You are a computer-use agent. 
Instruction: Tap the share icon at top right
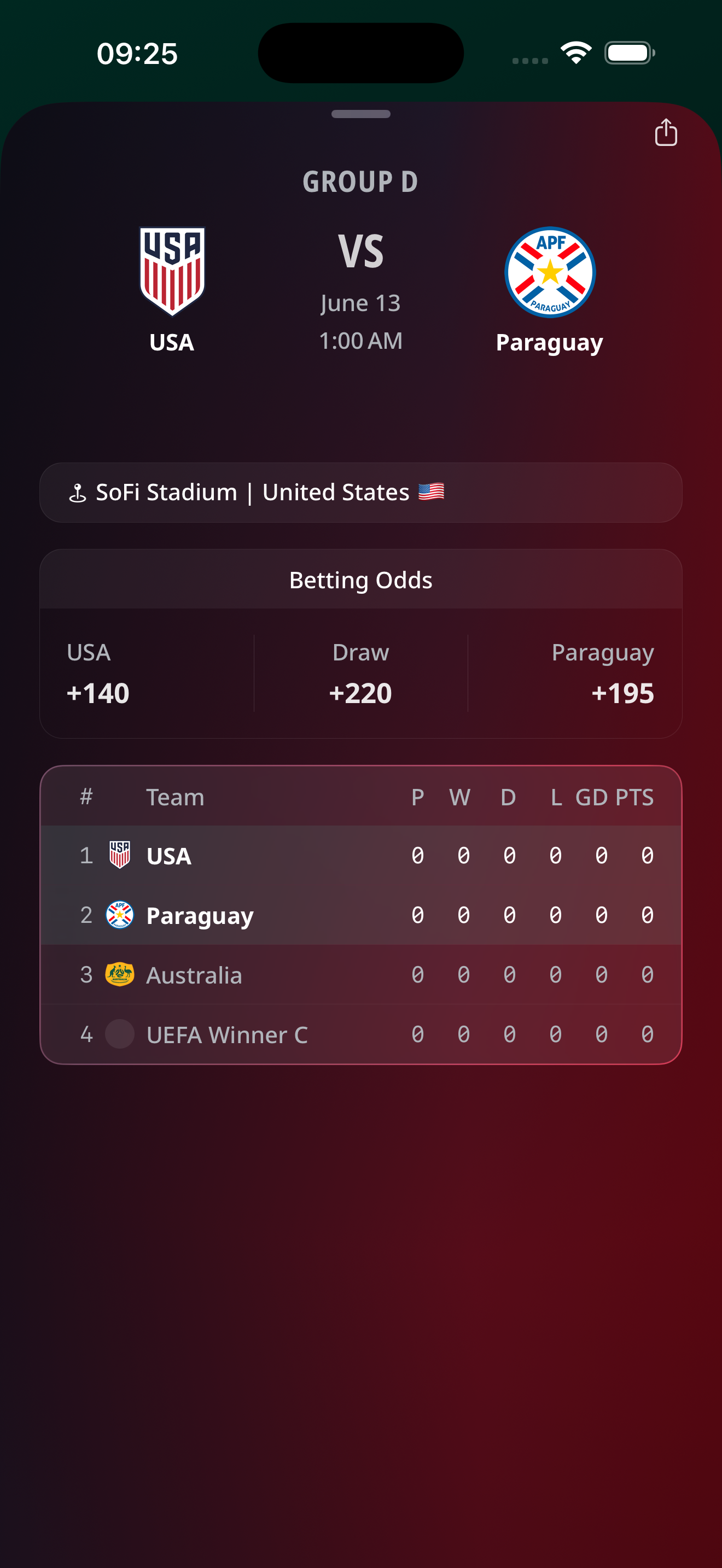666,133
